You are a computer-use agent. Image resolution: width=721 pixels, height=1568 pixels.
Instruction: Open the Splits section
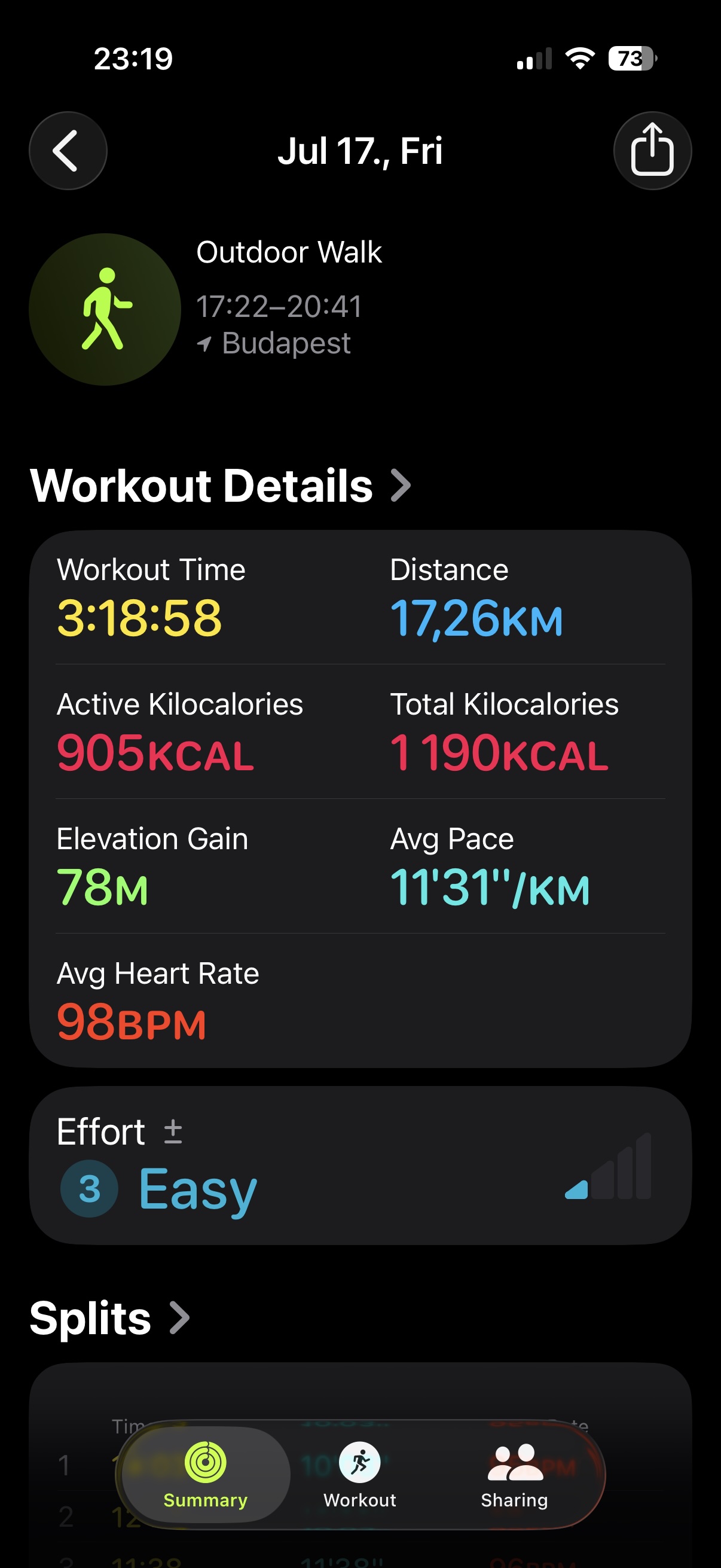coord(109,1318)
